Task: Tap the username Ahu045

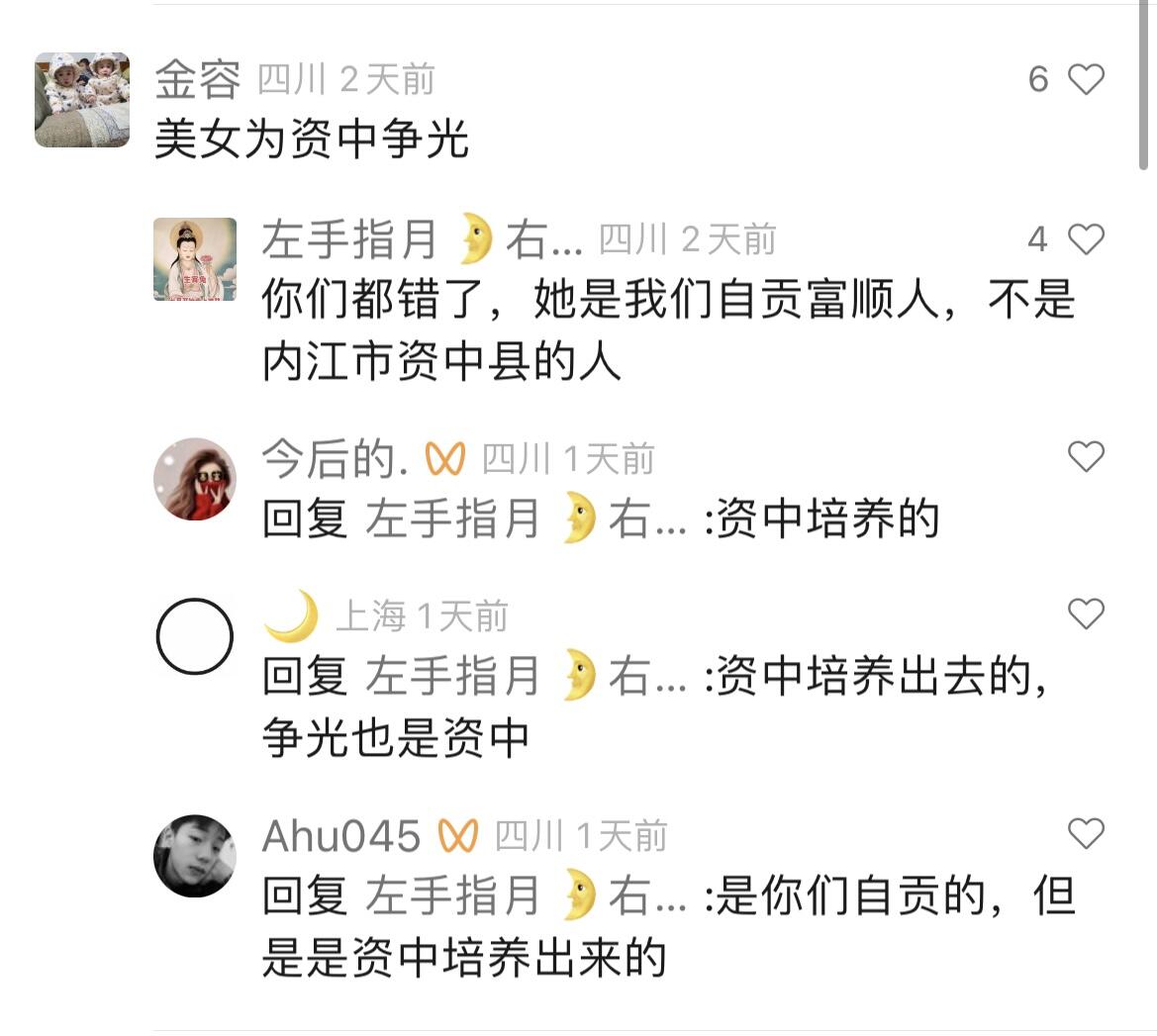Action: click(341, 836)
